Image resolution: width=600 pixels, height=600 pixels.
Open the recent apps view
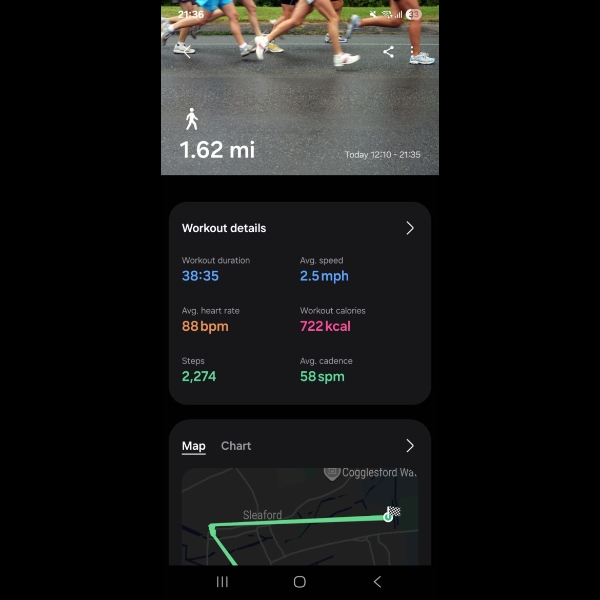point(222,581)
